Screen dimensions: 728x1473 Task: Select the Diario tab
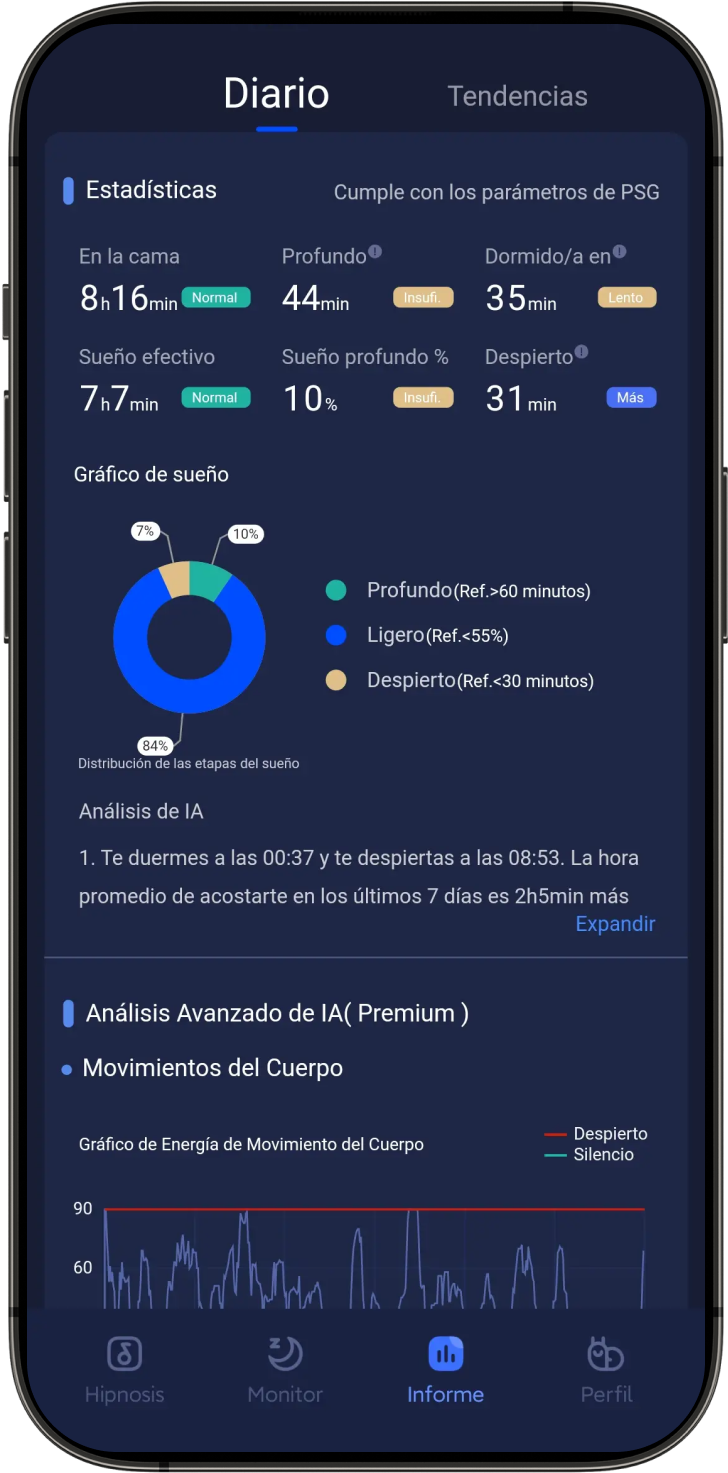(x=276, y=94)
